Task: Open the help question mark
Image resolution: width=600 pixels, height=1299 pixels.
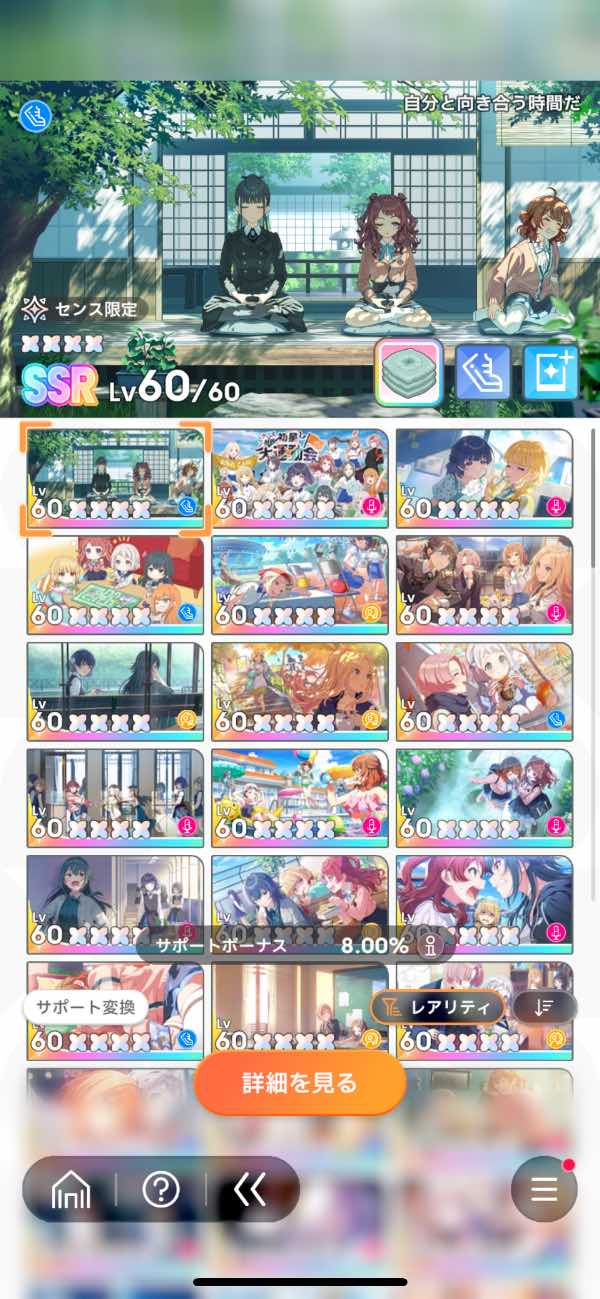Action: 161,1190
